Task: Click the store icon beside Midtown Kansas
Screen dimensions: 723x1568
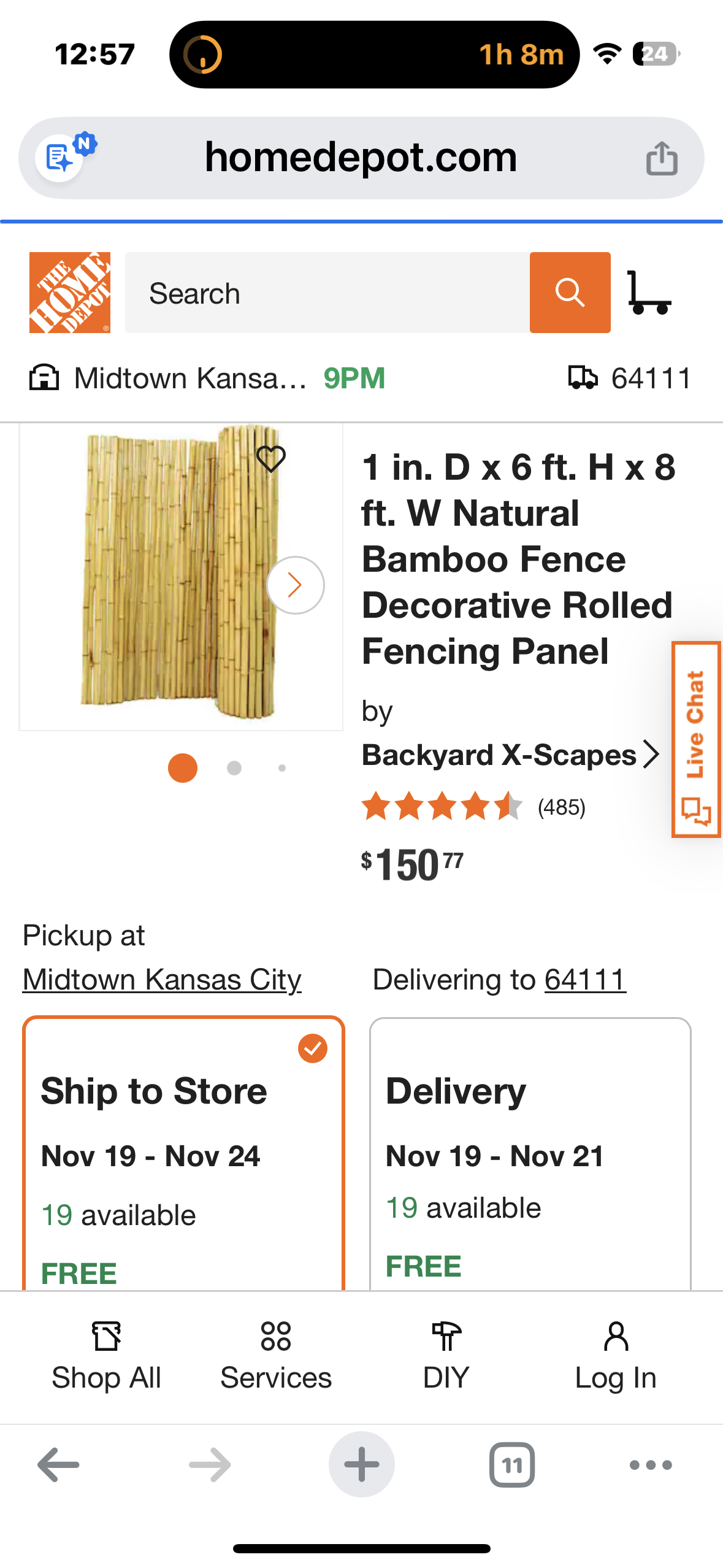Action: pos(44,378)
